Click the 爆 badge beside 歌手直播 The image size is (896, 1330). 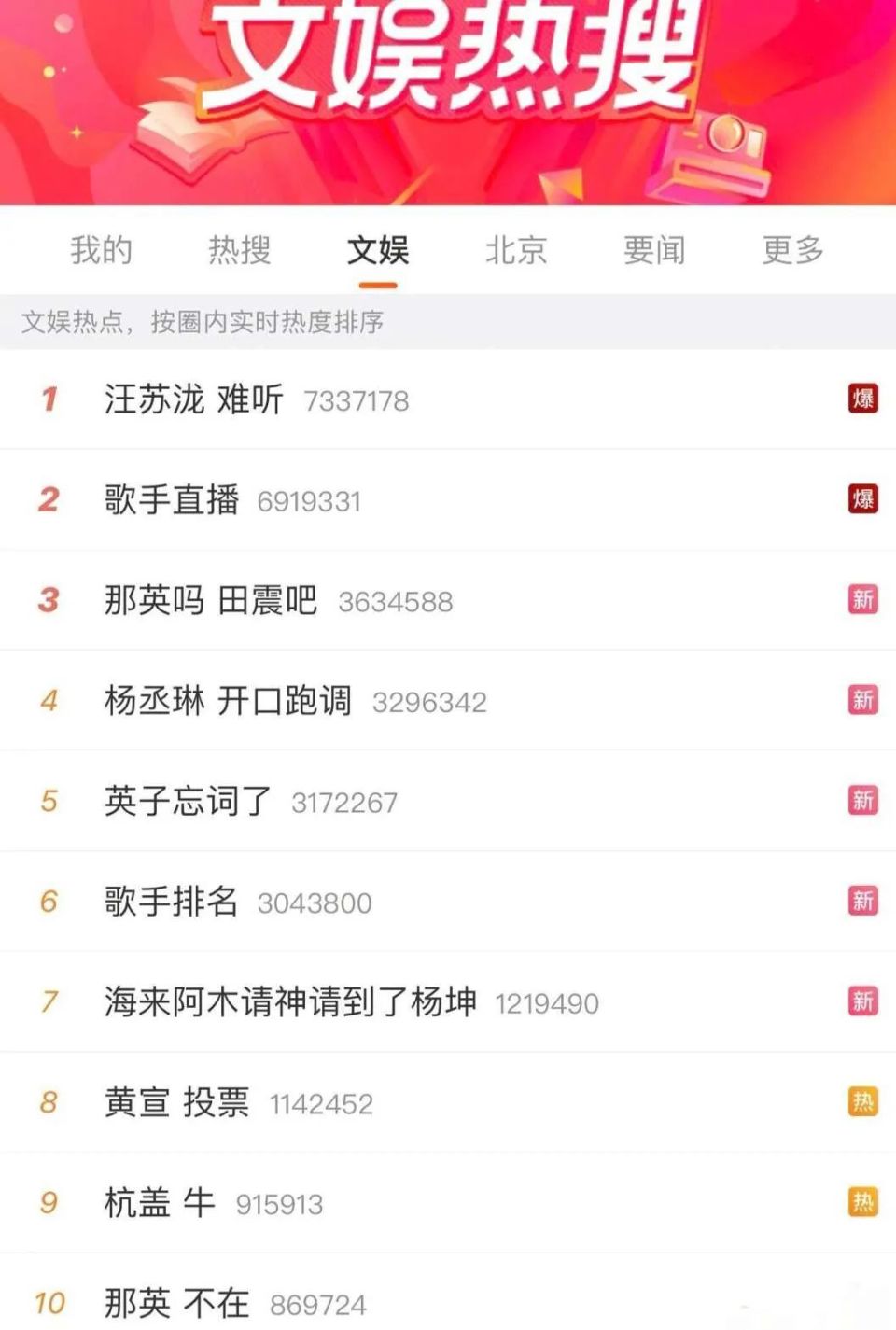[863, 500]
